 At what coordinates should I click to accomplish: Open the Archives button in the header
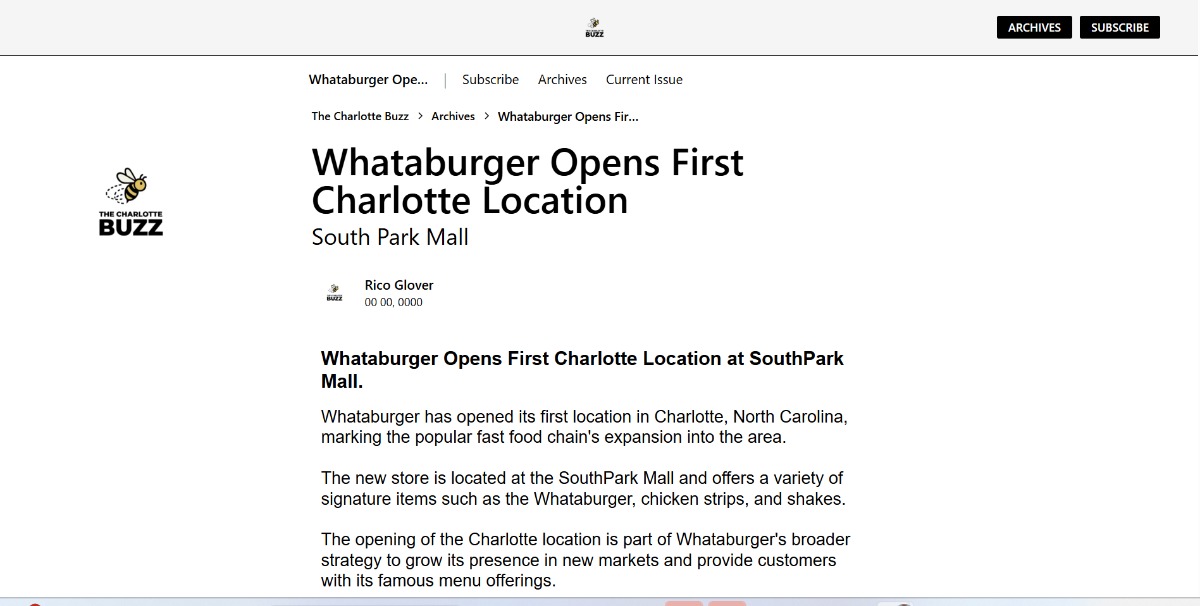[x=1034, y=28]
